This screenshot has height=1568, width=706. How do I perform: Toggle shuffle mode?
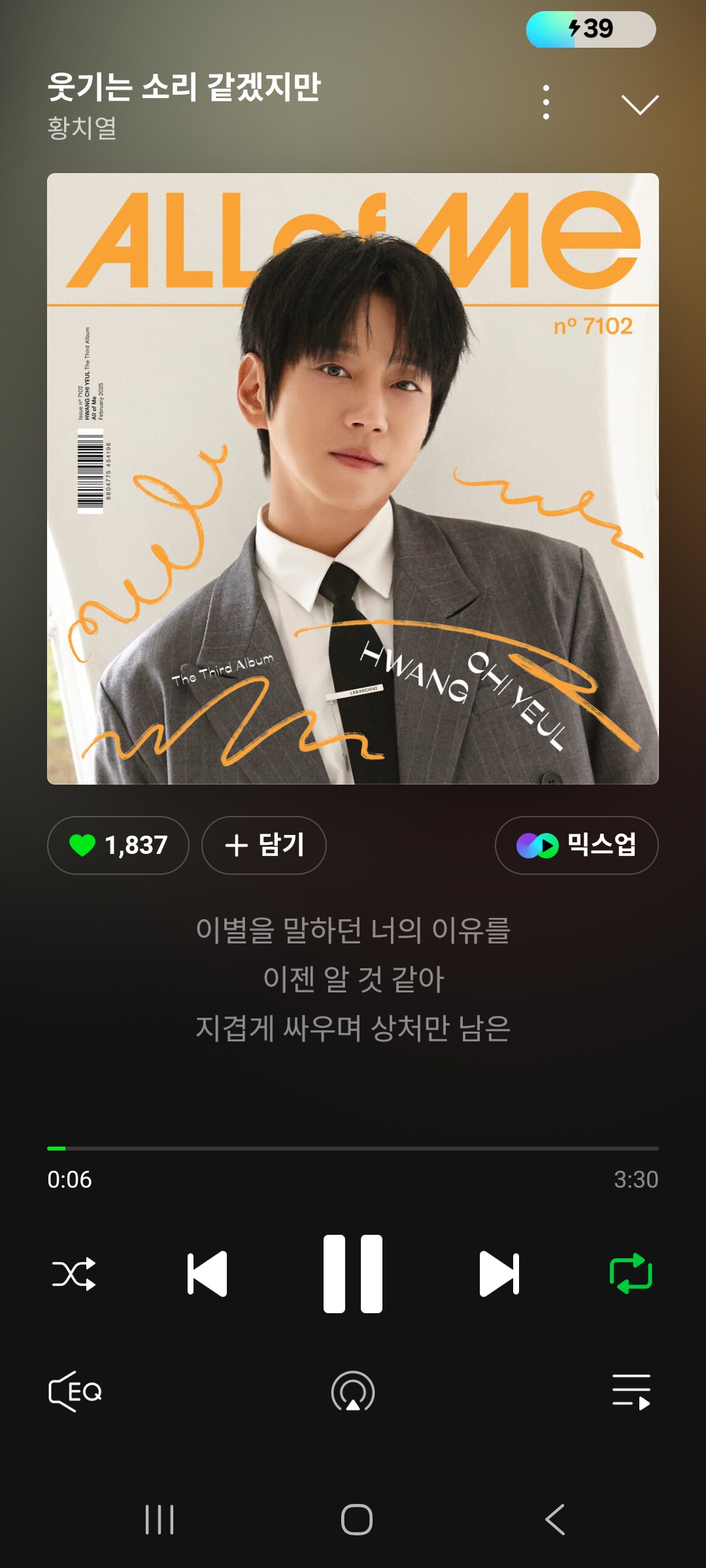tap(74, 1274)
